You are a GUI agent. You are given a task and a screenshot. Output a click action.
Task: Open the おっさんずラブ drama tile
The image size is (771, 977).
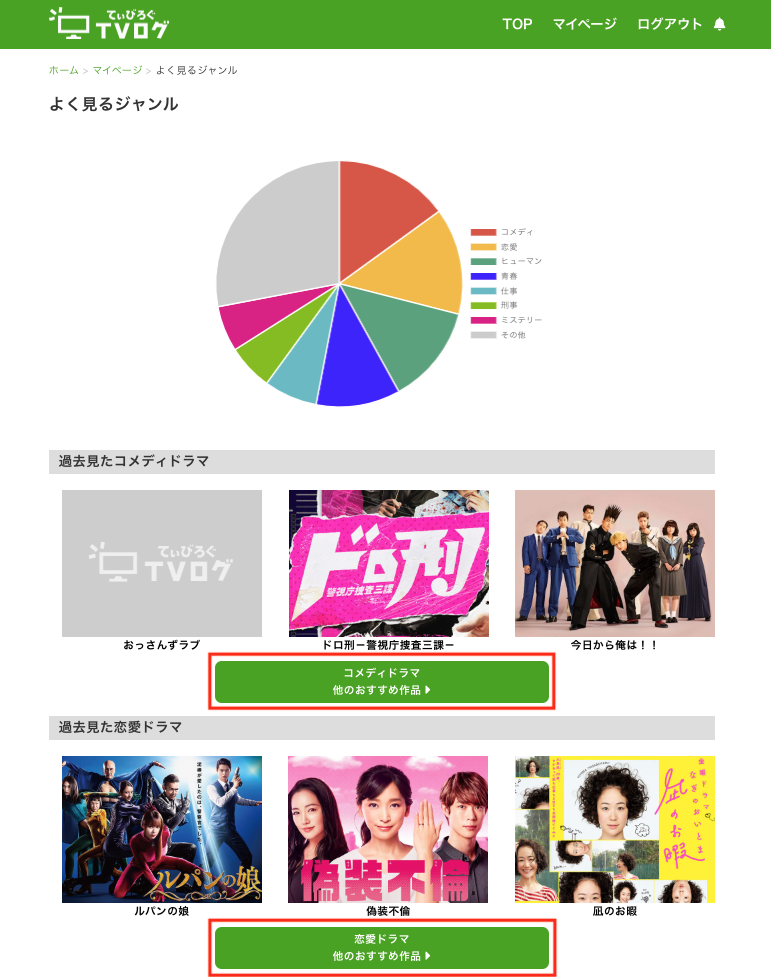[x=162, y=563]
